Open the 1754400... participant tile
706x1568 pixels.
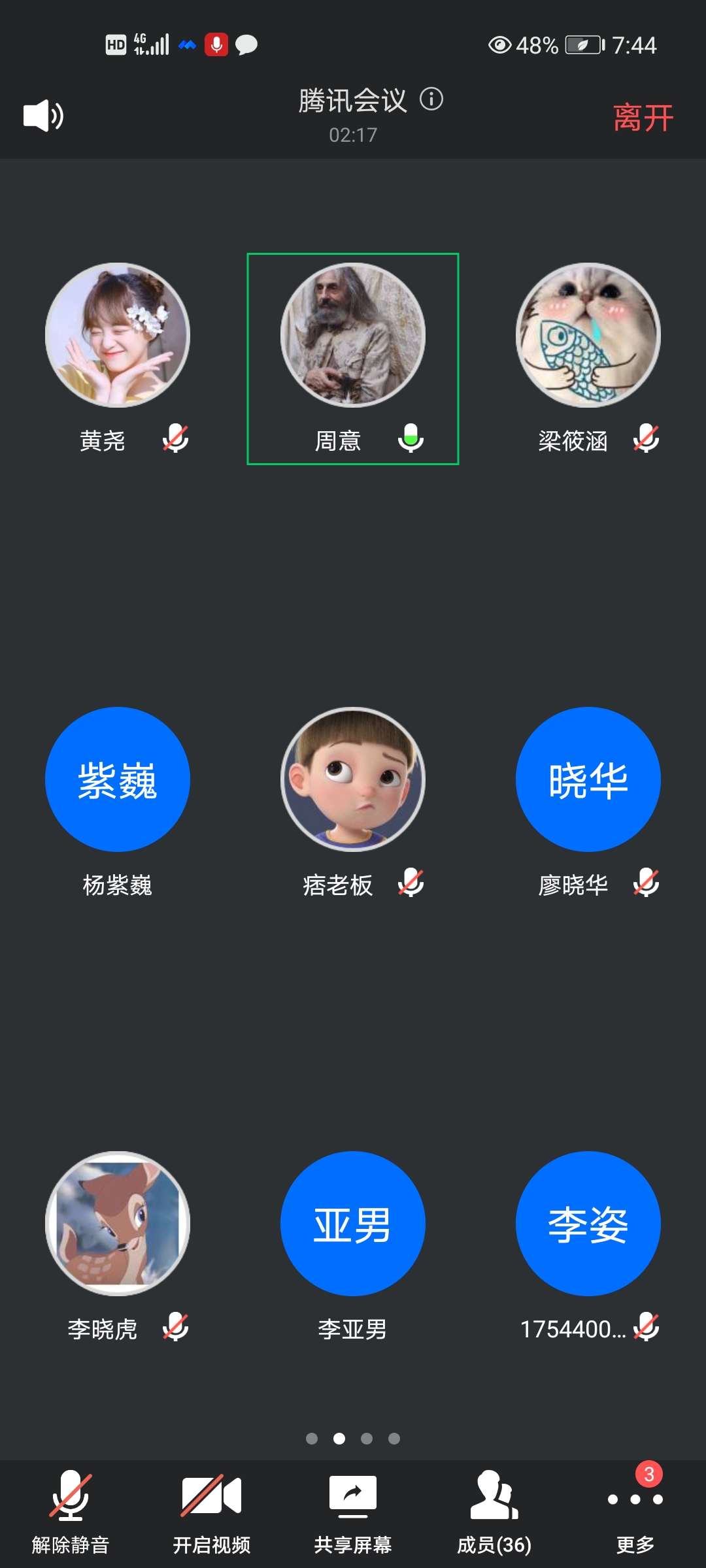tap(588, 1224)
